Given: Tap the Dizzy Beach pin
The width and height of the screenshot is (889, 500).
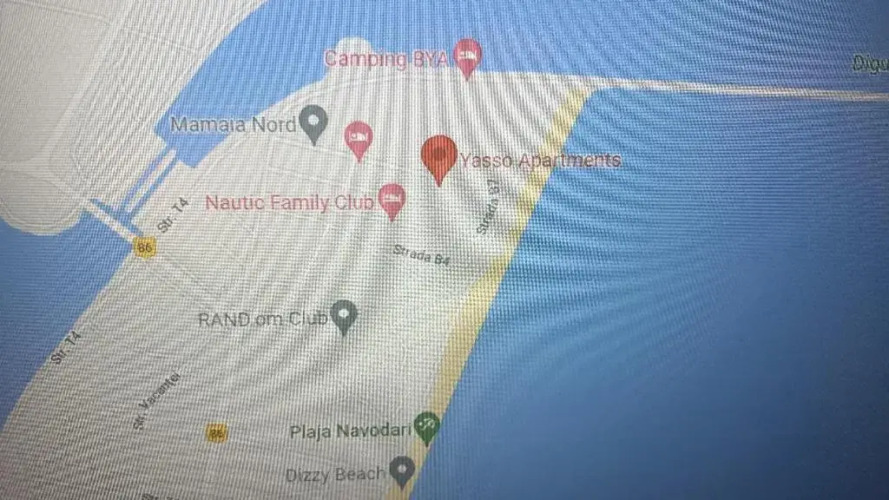Looking at the screenshot, I should (402, 468).
